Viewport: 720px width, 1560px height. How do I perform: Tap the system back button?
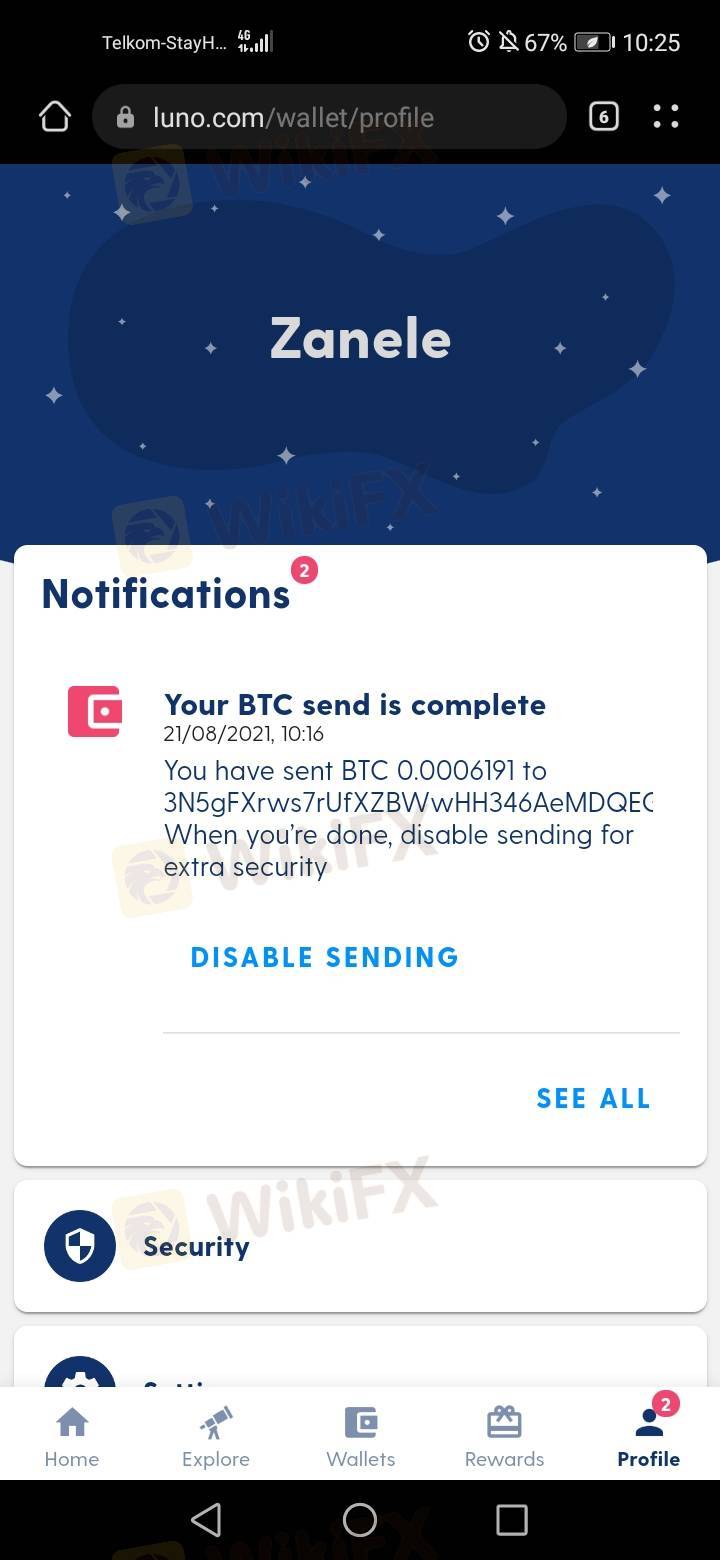[x=206, y=1520]
